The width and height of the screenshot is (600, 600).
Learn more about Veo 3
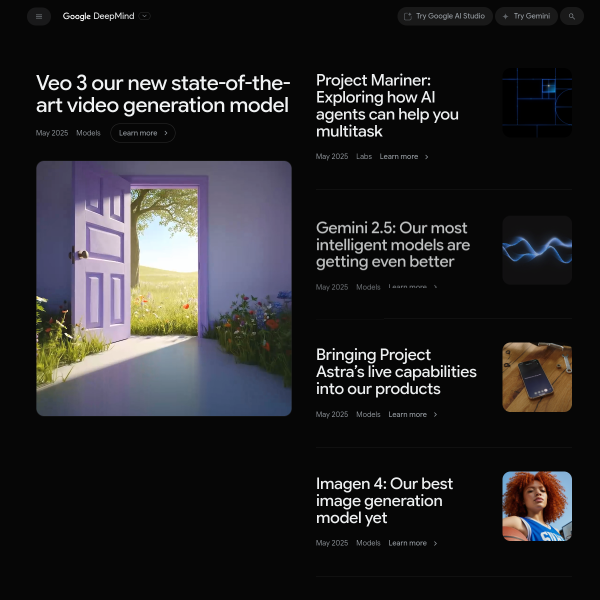pos(143,133)
